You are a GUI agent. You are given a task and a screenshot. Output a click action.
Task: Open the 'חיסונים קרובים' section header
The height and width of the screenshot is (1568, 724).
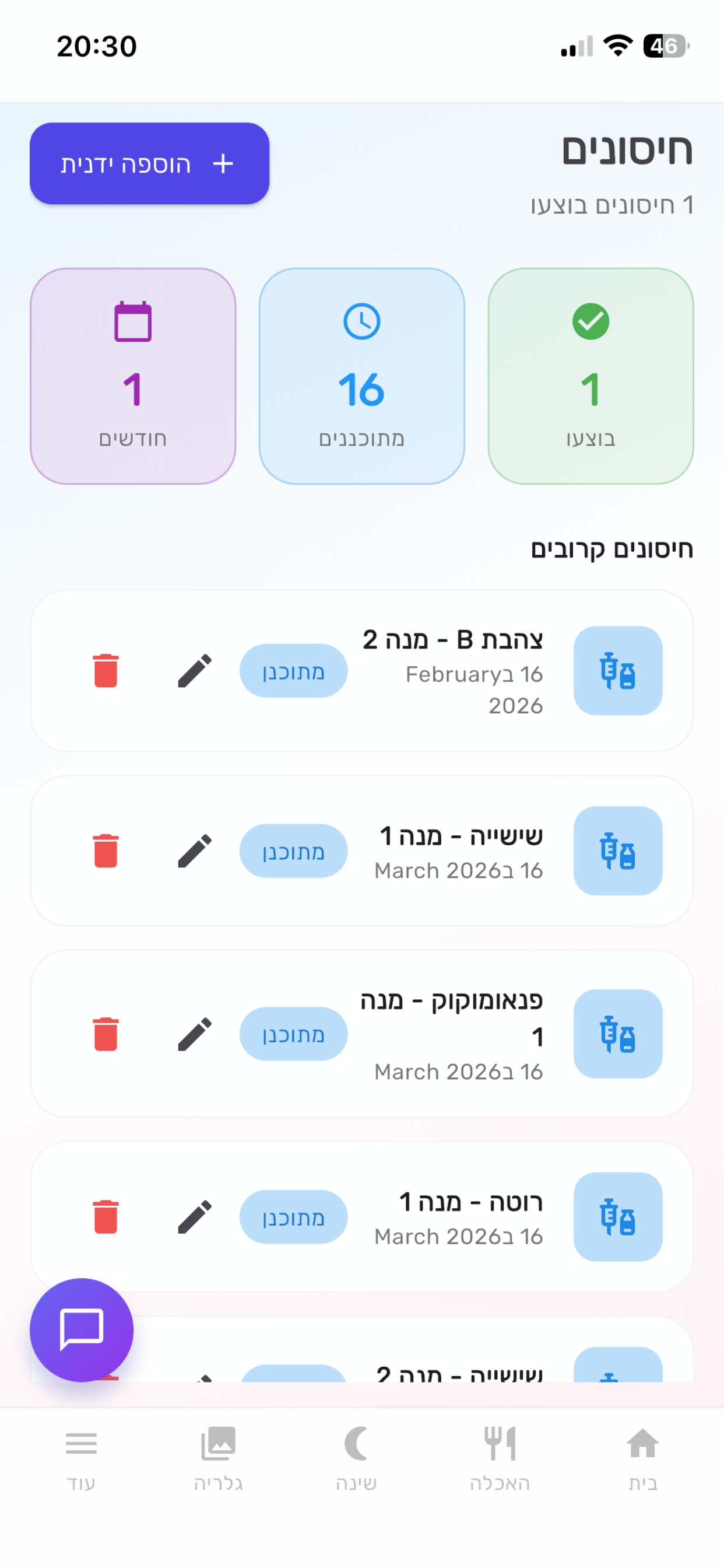611,548
